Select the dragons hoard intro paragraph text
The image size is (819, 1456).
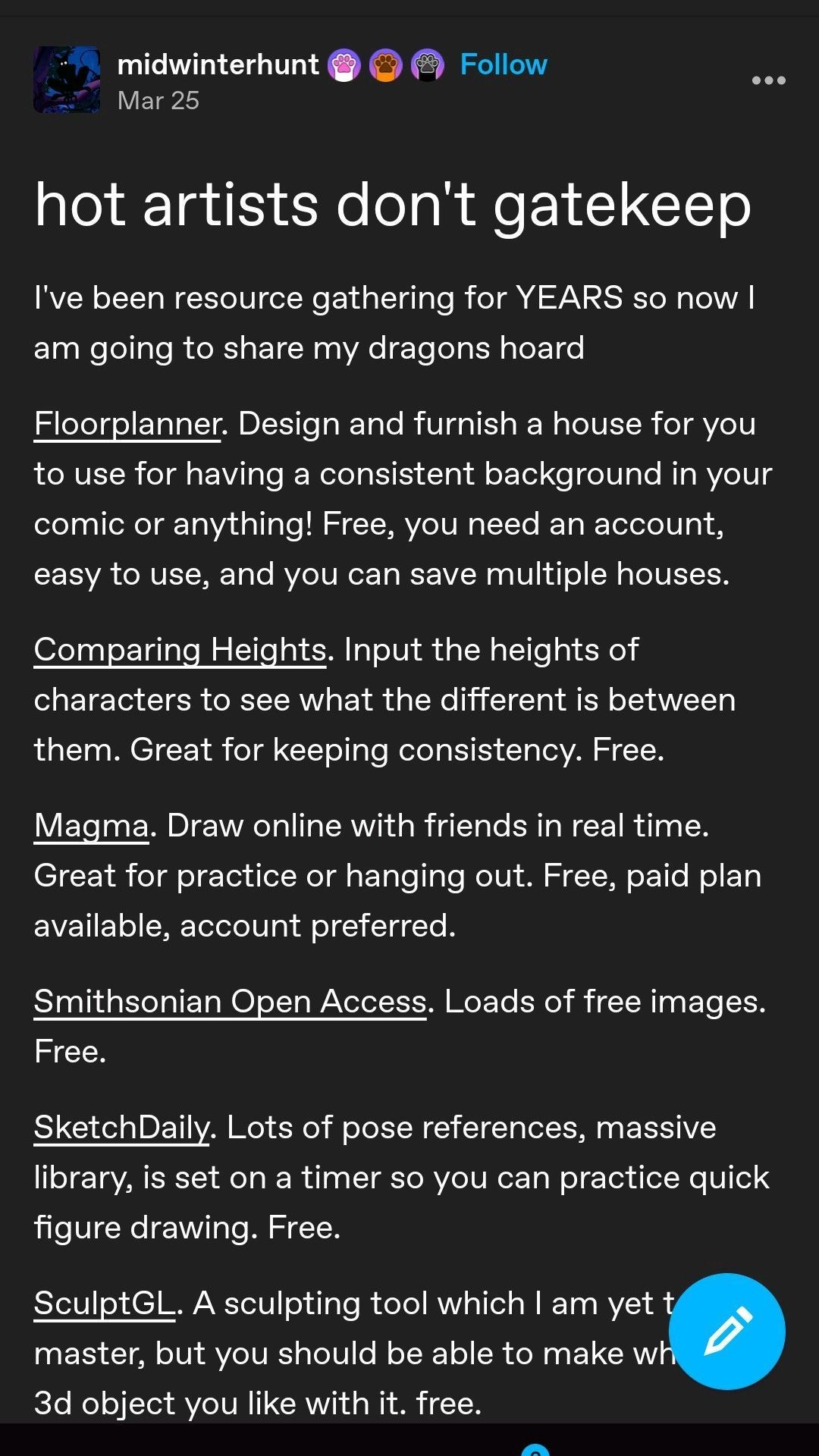pyautogui.click(x=379, y=322)
